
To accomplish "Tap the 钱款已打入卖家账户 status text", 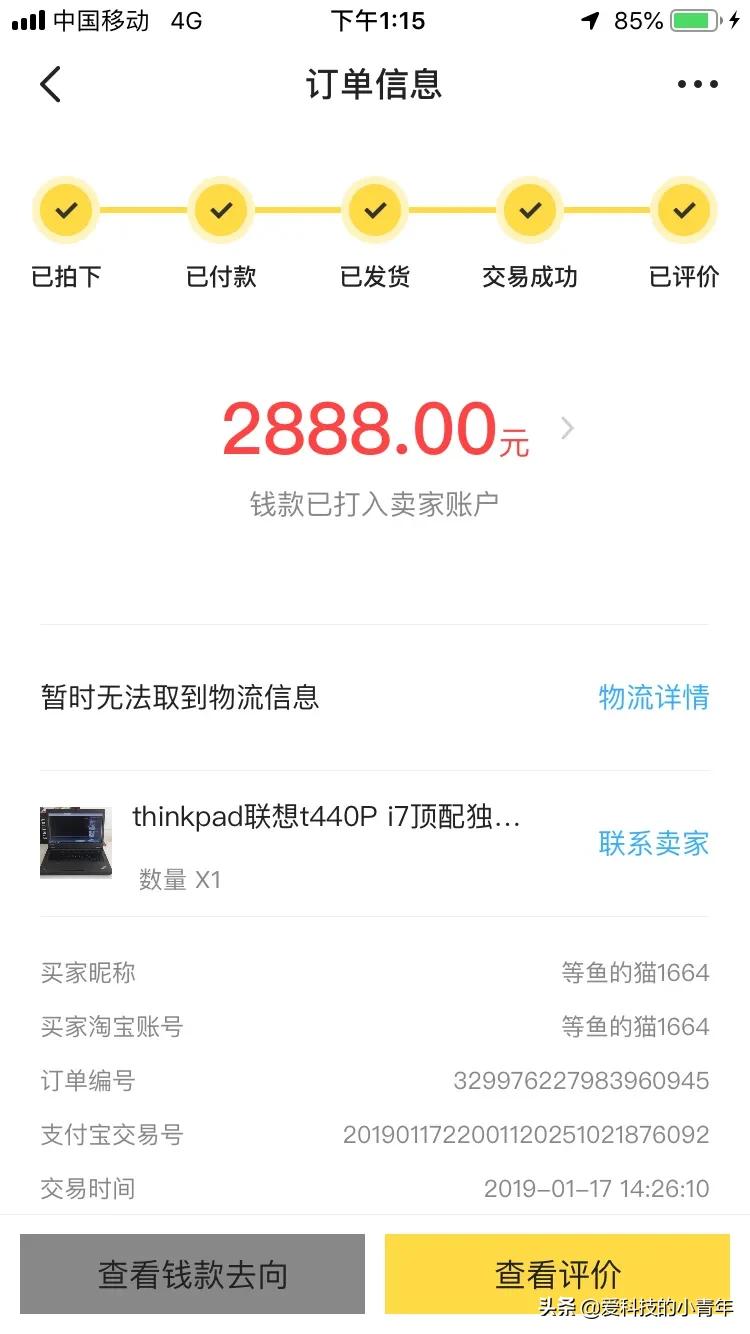I will click(x=375, y=503).
